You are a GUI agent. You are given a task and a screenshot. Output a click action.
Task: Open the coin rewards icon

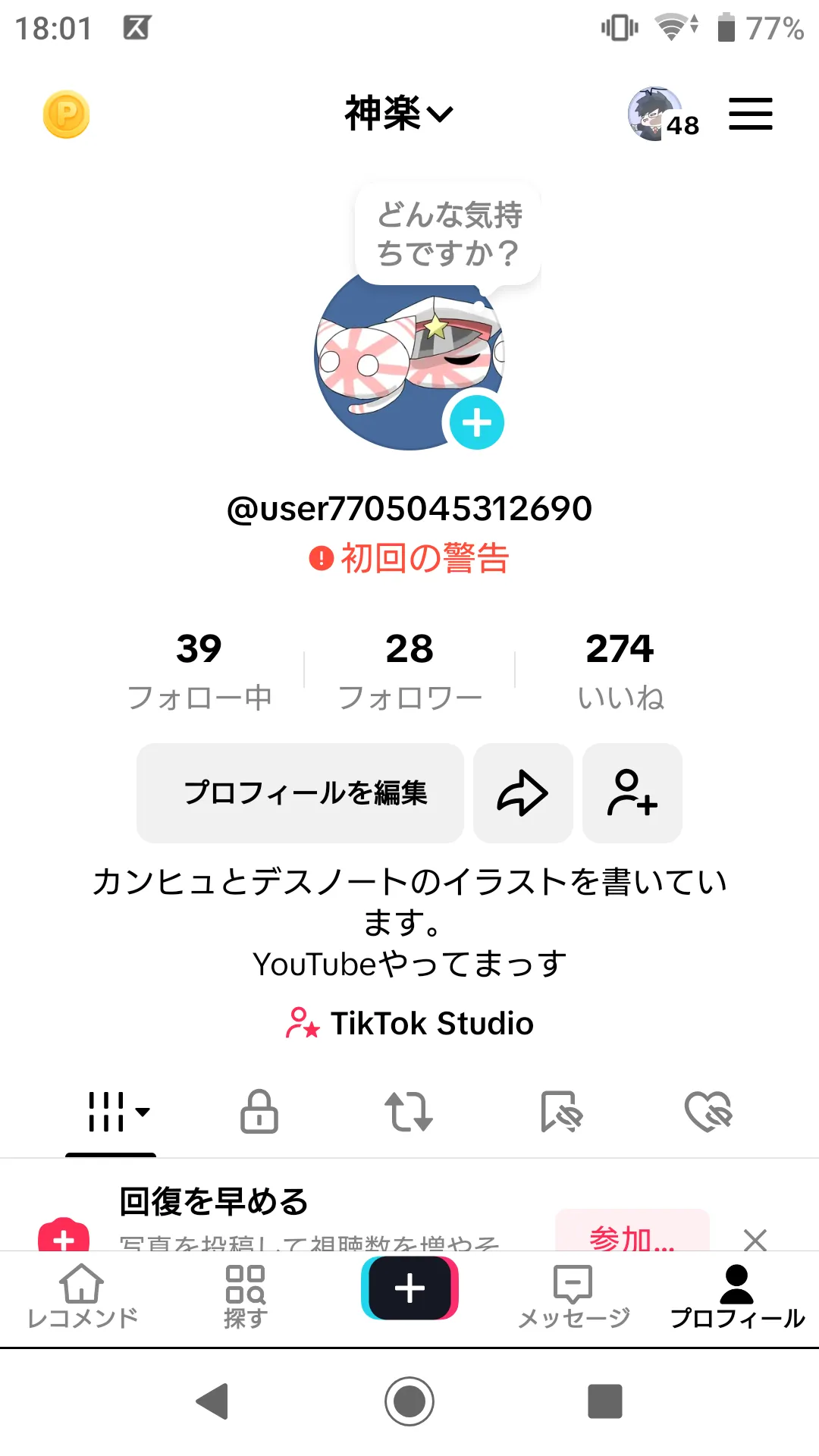[66, 115]
